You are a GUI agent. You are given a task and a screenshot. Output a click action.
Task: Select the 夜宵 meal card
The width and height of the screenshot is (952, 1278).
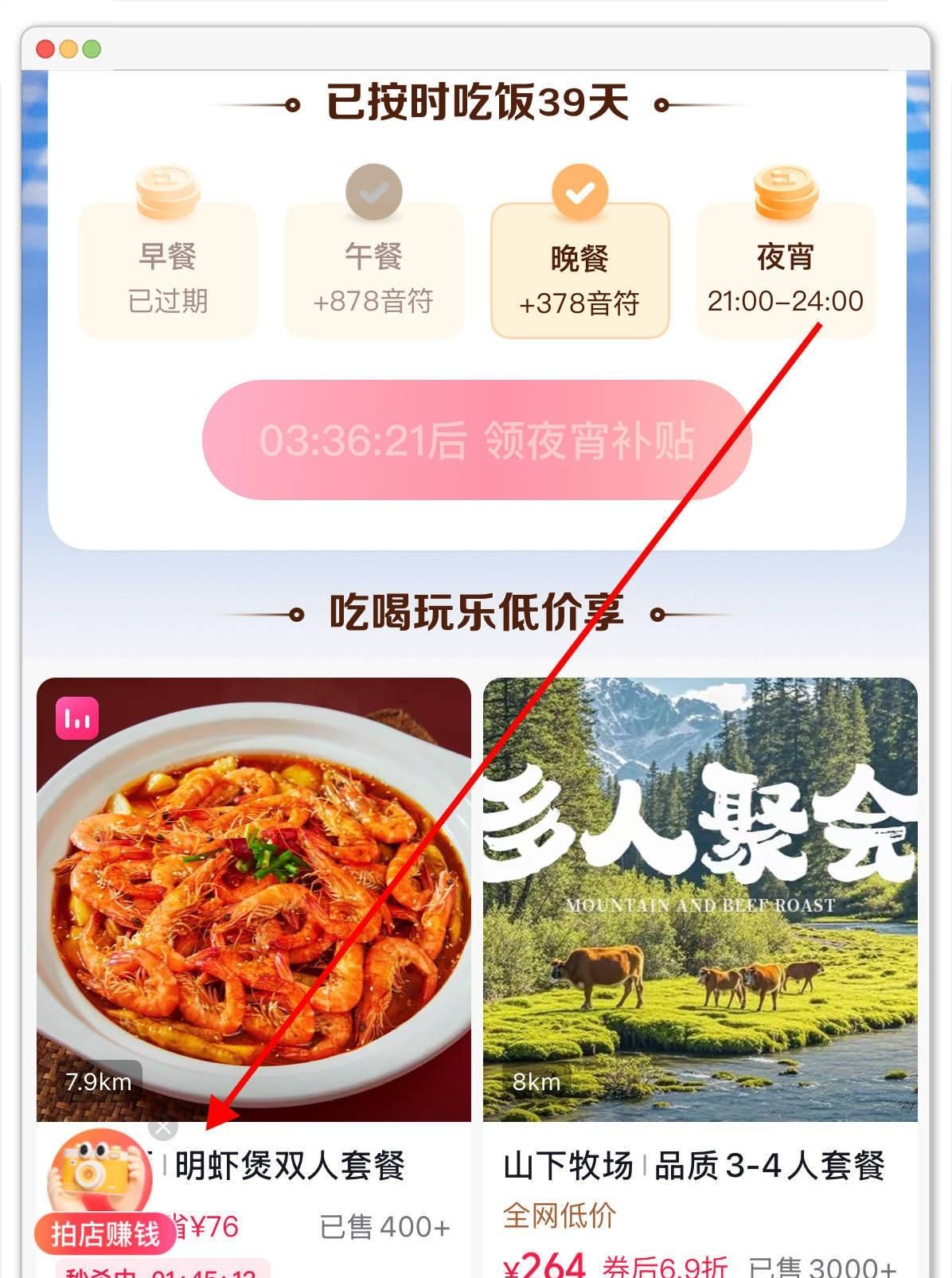tap(785, 271)
